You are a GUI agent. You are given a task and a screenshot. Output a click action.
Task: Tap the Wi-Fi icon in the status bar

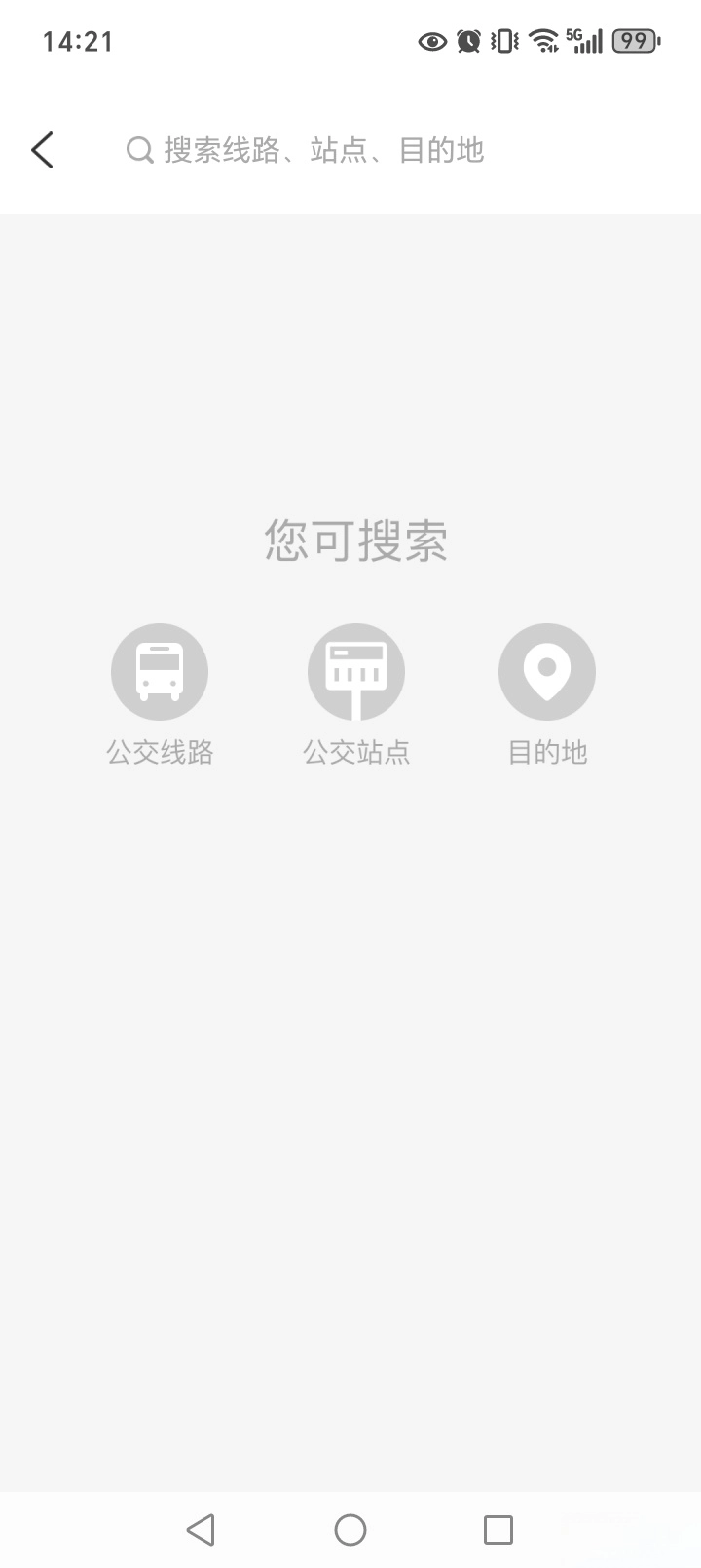541,41
